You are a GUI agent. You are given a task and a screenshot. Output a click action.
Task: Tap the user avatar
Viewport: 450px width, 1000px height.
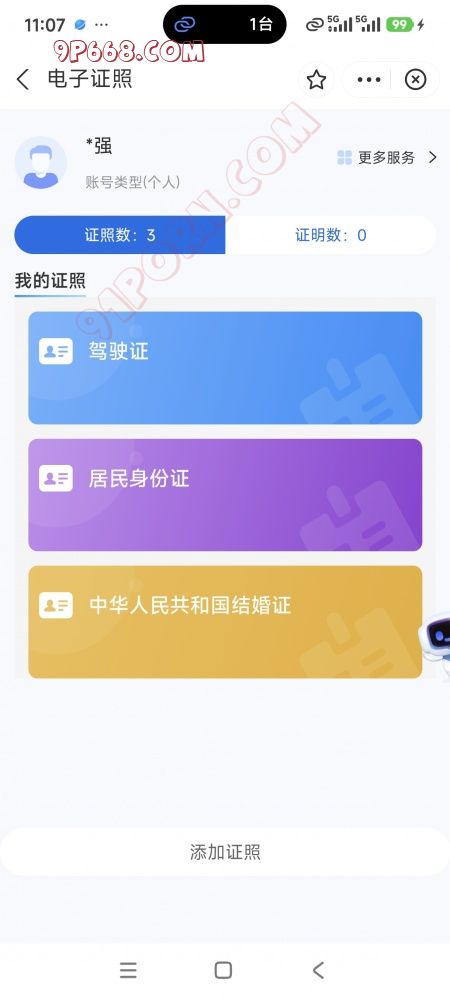point(41,163)
